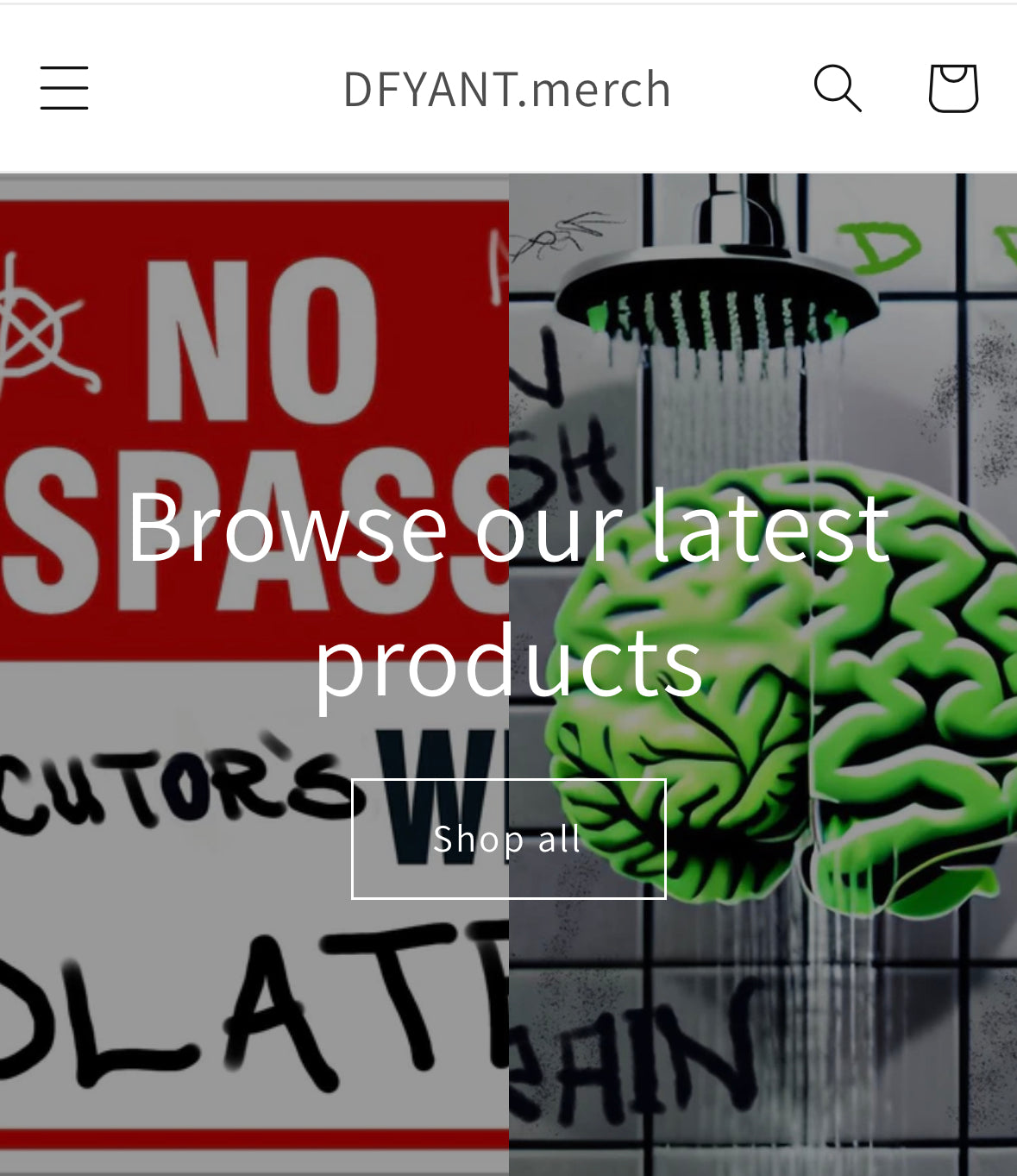This screenshot has height=1176, width=1017.
Task: Open the hamburger navigation menu
Action: click(x=64, y=88)
